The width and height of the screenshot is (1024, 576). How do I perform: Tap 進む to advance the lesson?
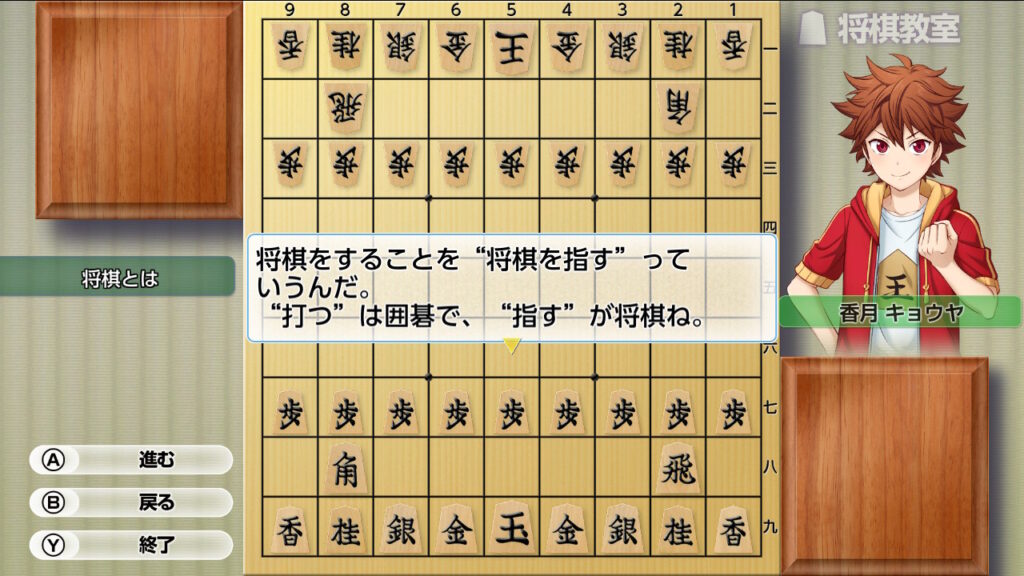coord(132,460)
